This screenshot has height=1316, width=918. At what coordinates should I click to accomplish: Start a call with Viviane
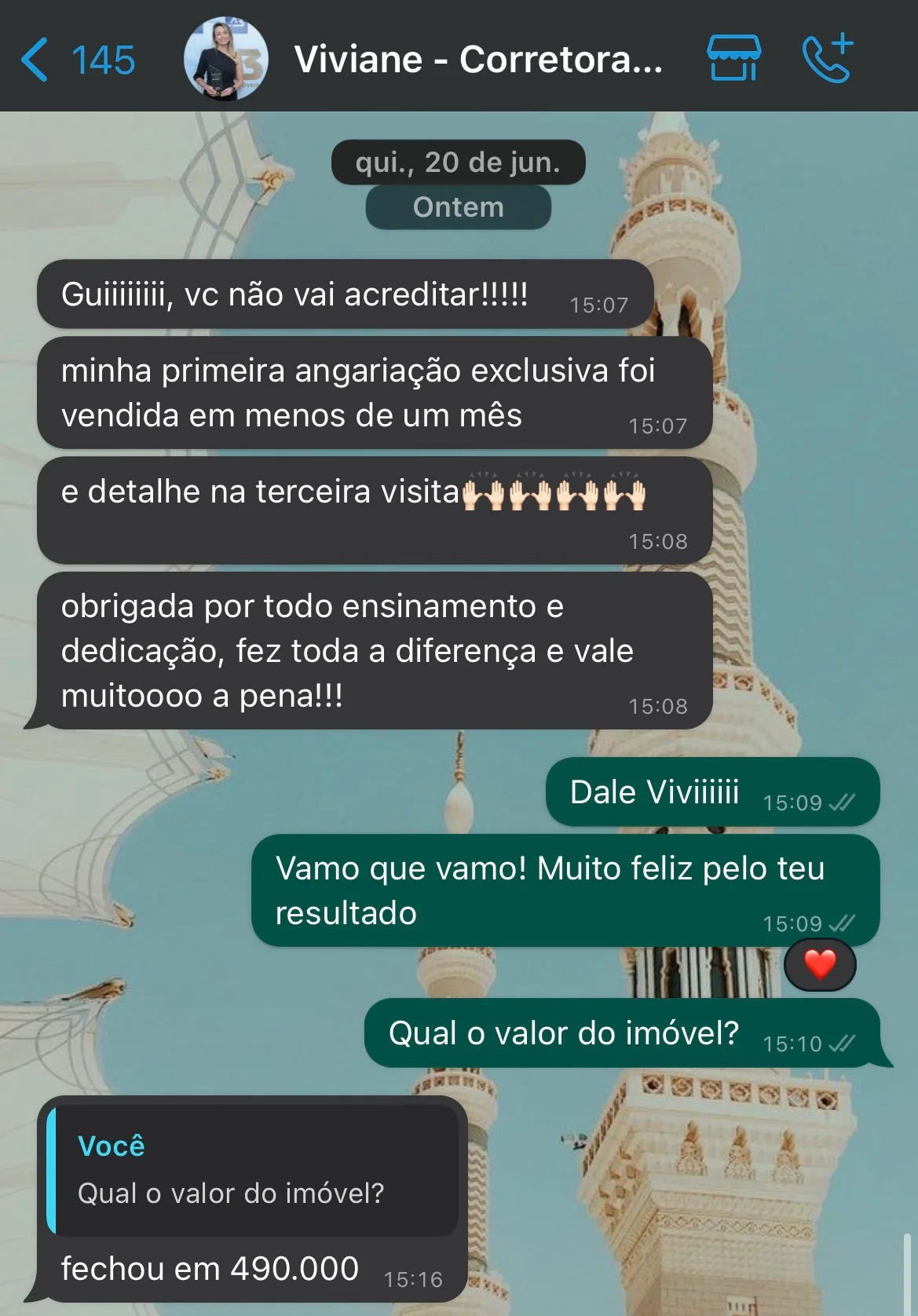[x=827, y=58]
